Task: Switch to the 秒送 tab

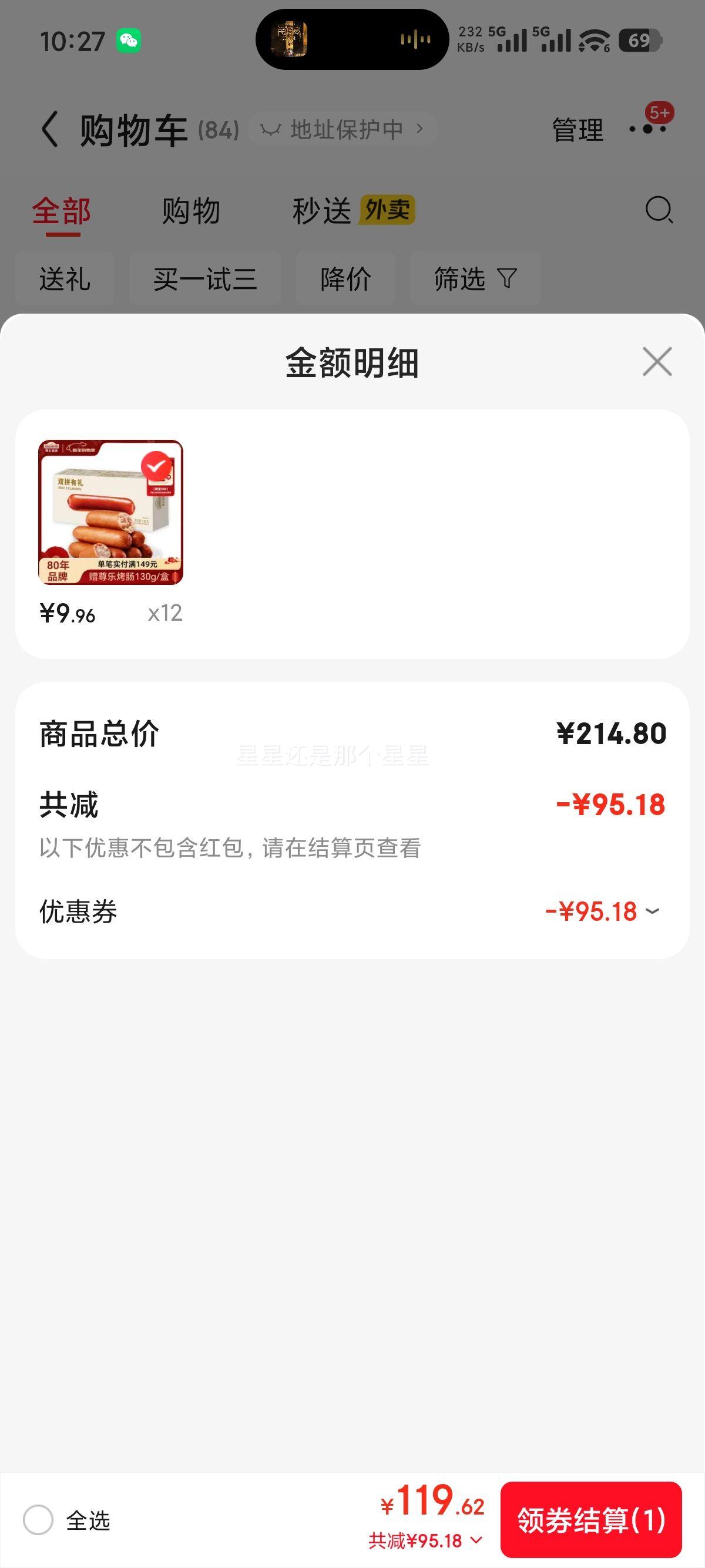Action: coord(321,210)
